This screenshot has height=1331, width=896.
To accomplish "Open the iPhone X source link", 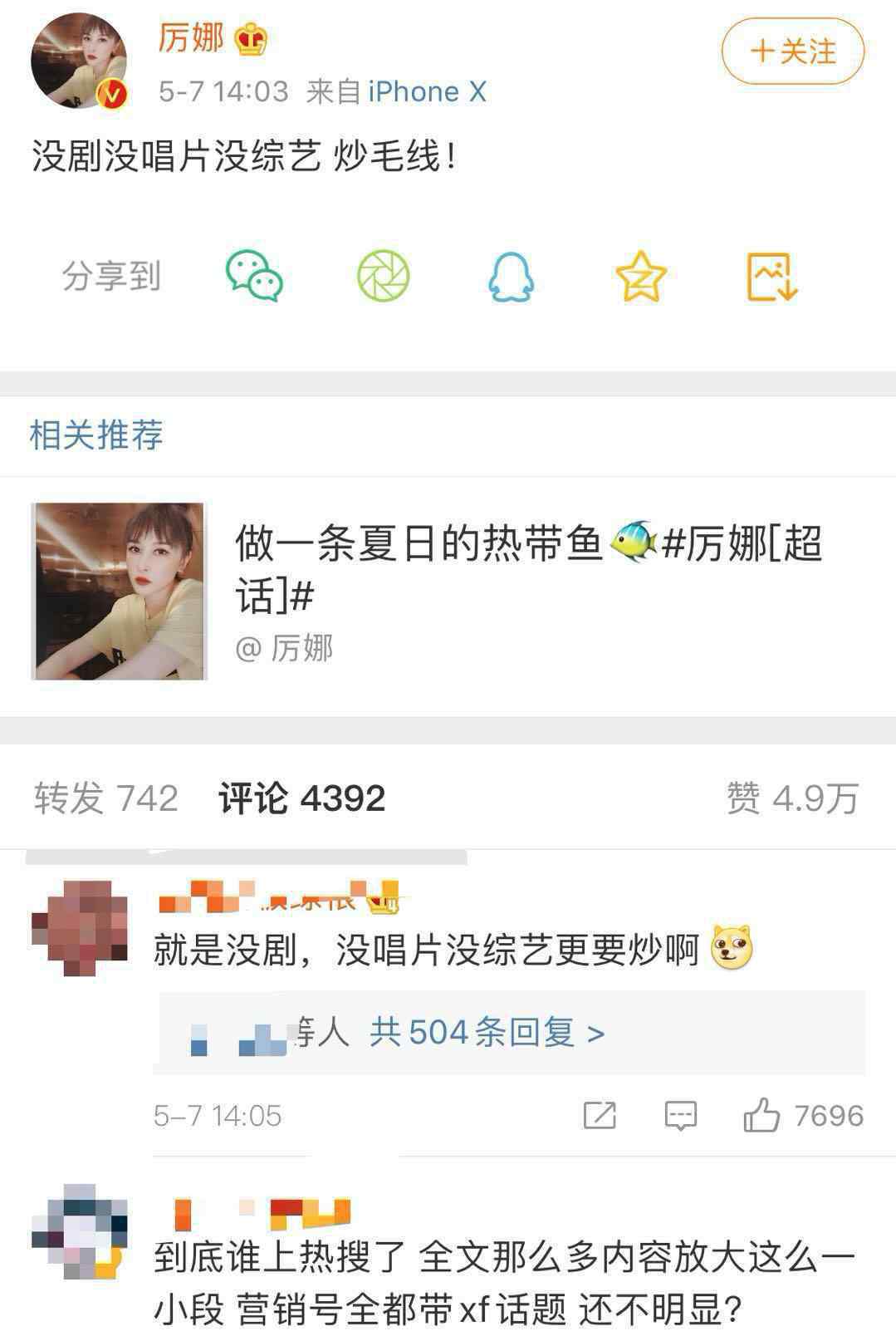I will [x=427, y=91].
